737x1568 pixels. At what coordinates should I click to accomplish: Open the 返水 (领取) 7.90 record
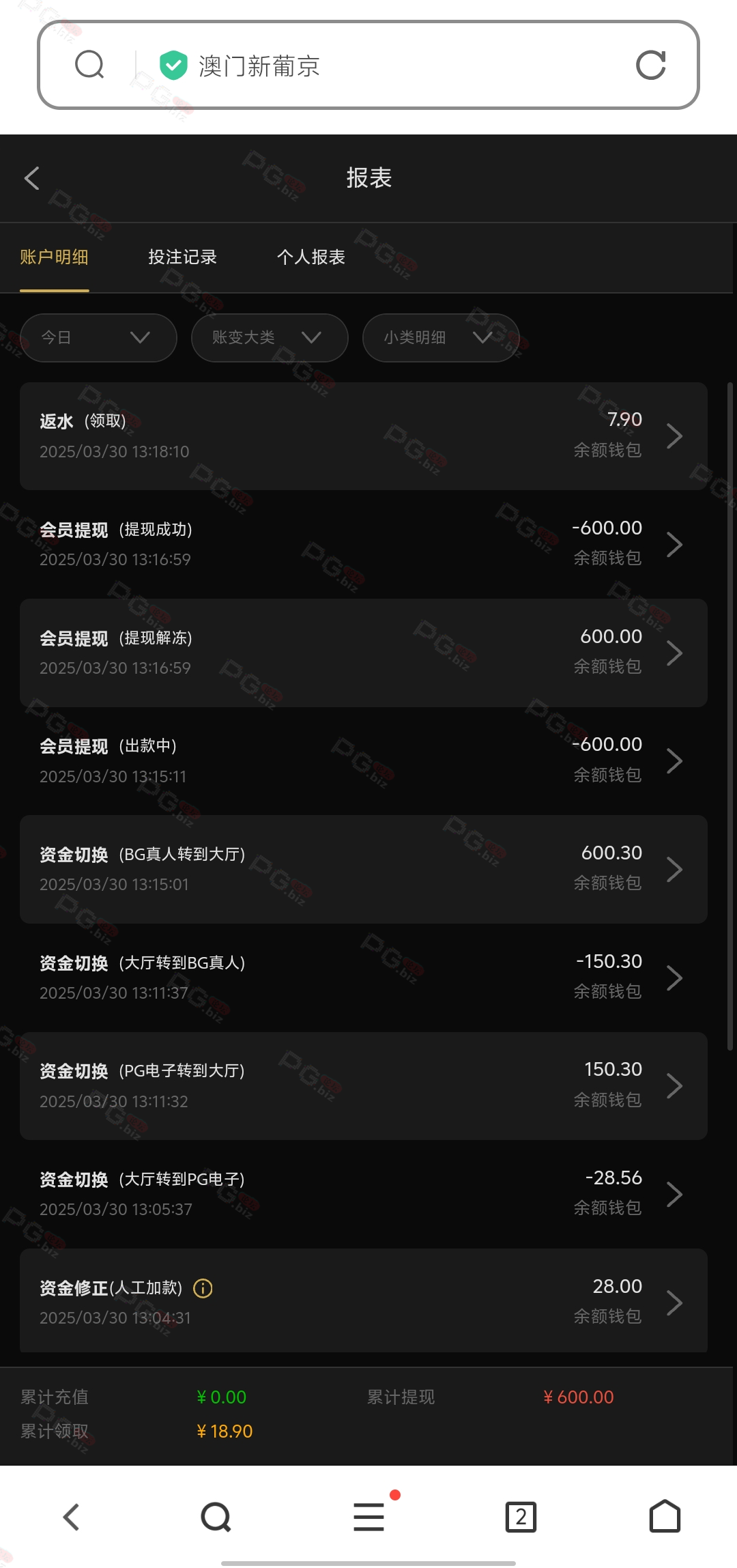click(x=363, y=436)
